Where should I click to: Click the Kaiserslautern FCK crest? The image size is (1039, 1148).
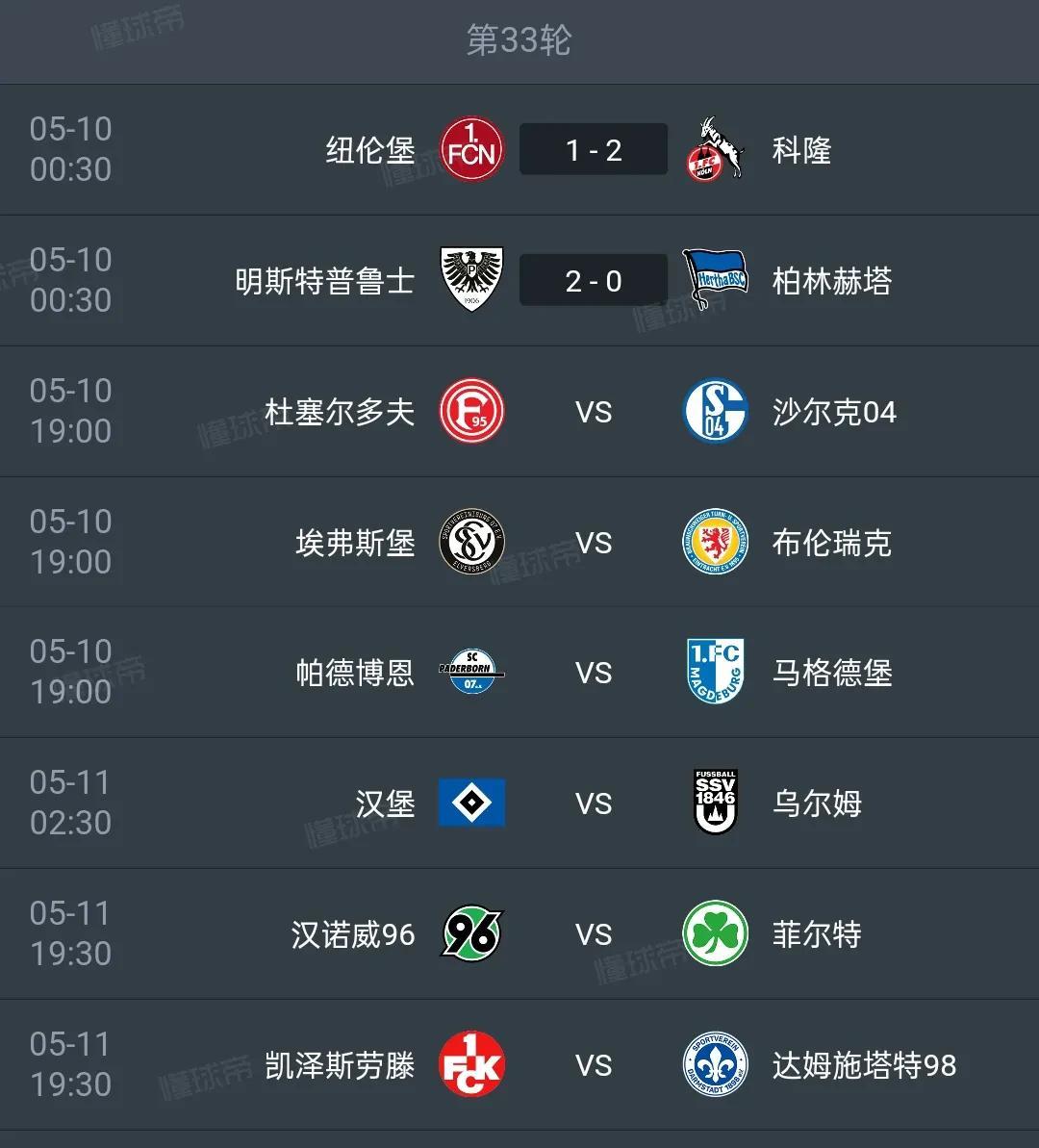pos(471,1065)
